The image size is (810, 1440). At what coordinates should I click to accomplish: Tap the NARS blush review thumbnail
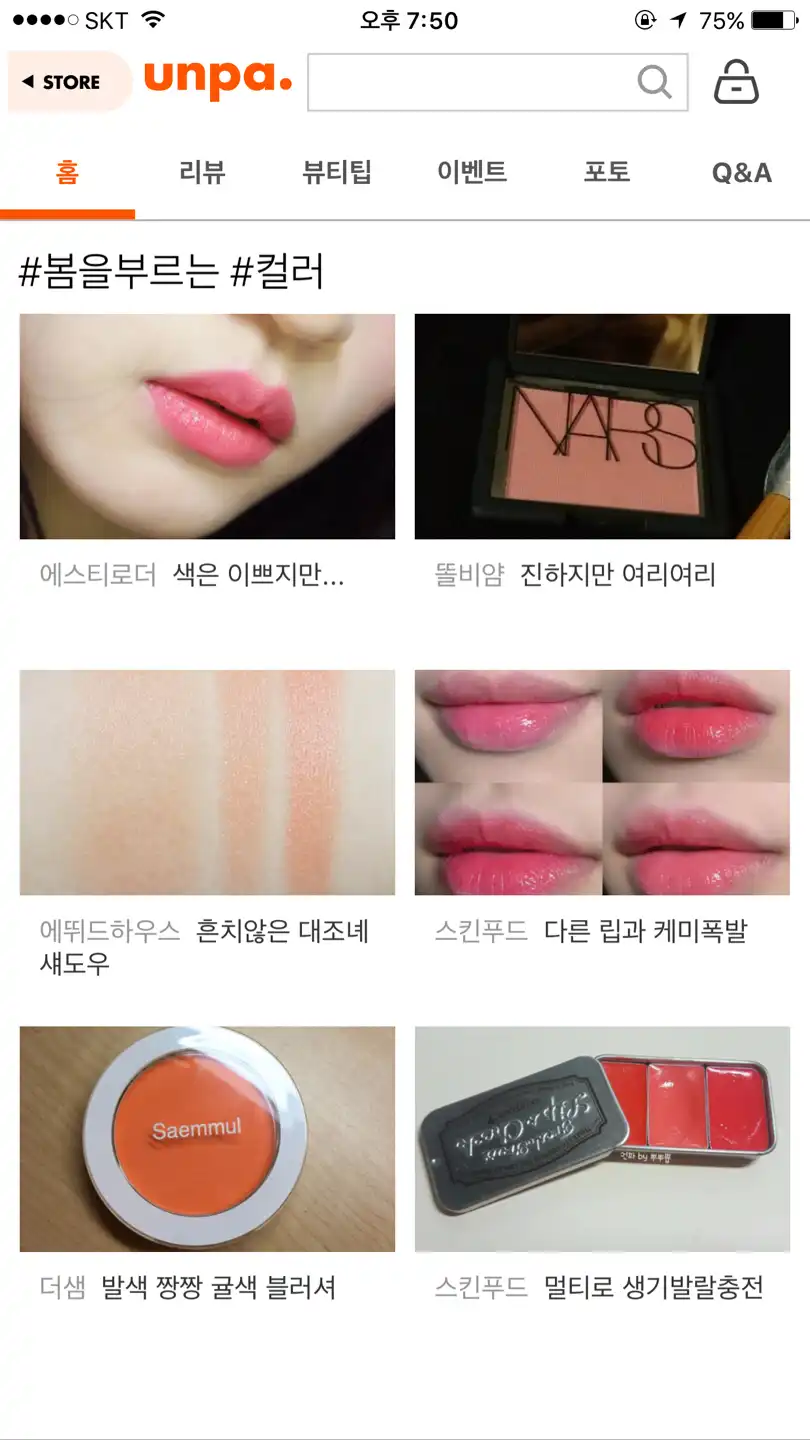[x=602, y=426]
